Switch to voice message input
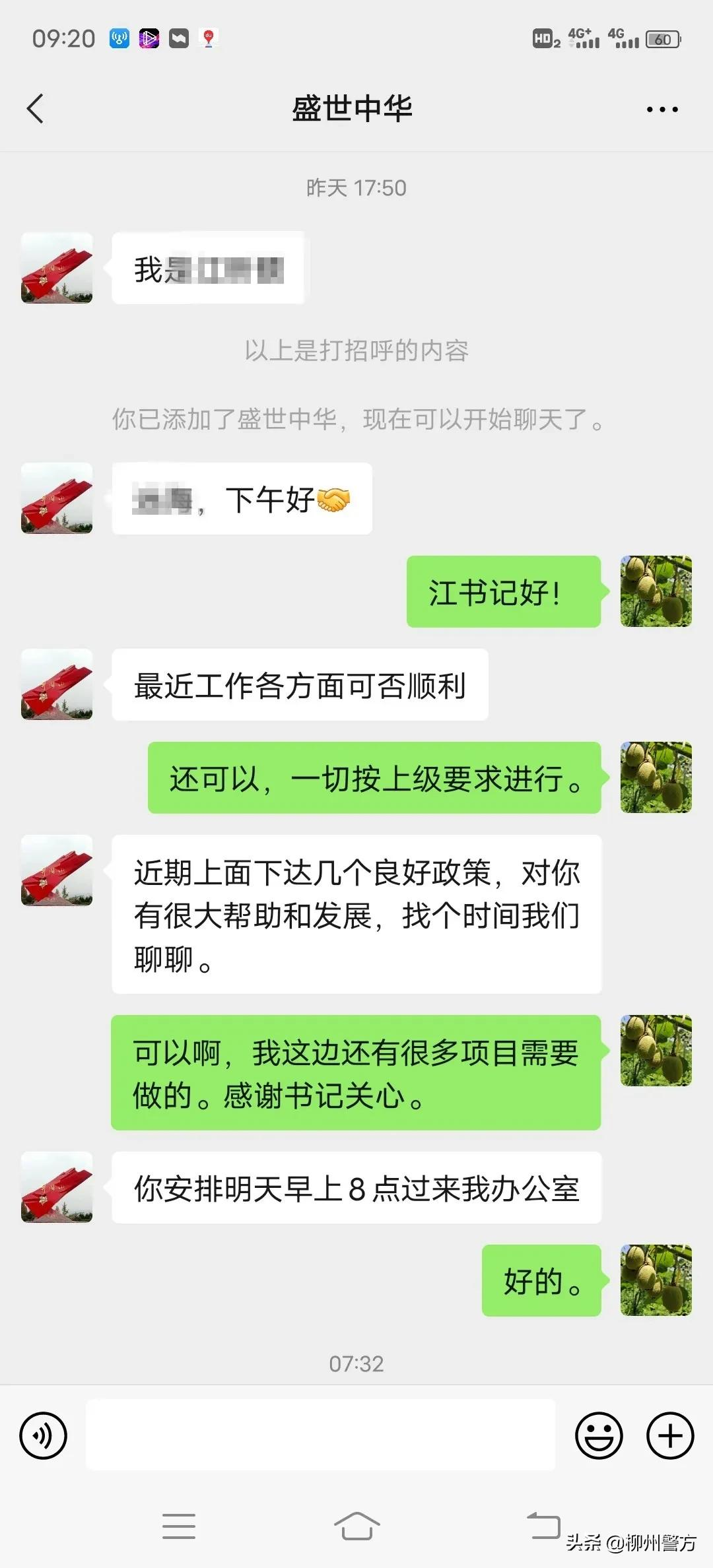 pos(44,1435)
